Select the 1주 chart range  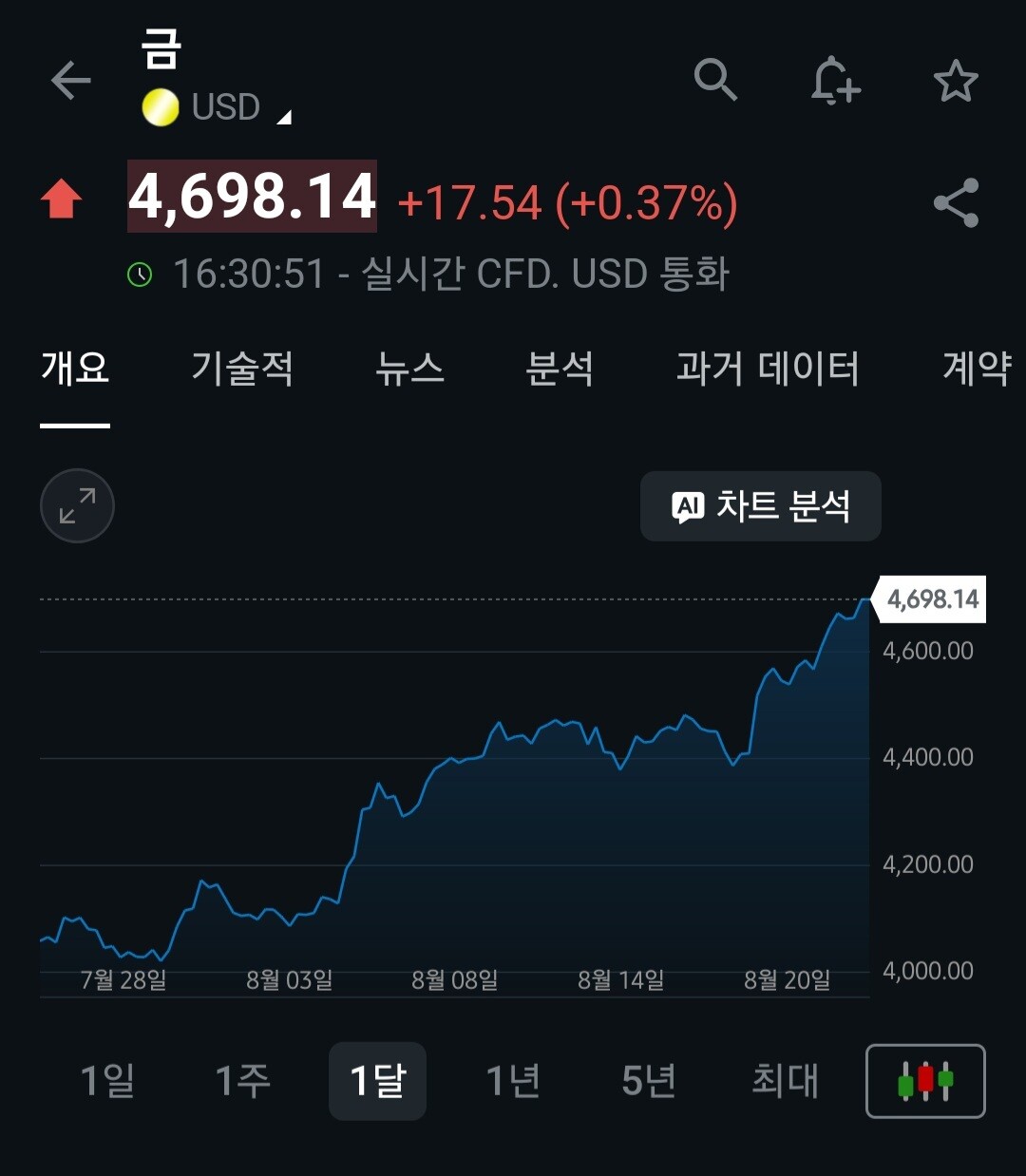click(242, 1081)
